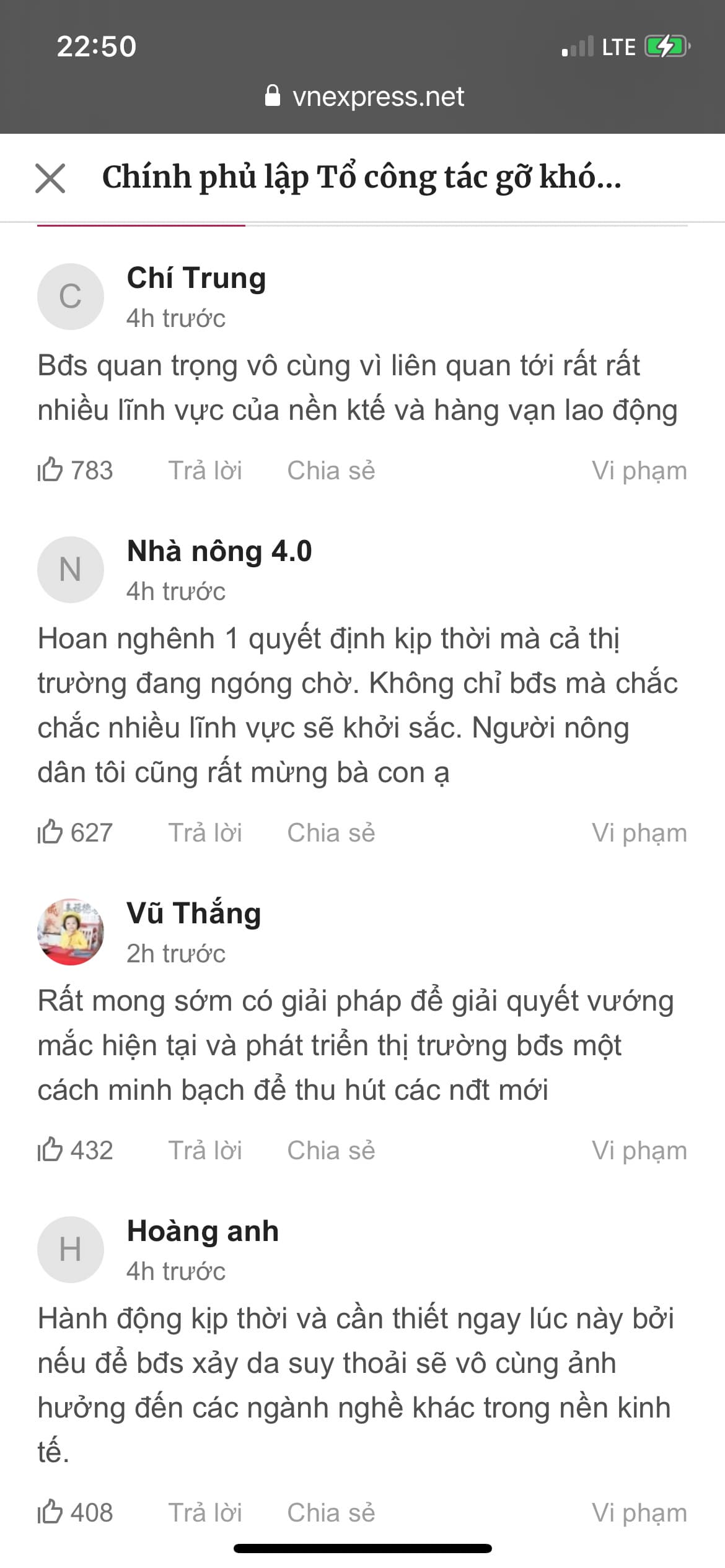Report Hoàng anh's comment as violation

pyautogui.click(x=639, y=1513)
